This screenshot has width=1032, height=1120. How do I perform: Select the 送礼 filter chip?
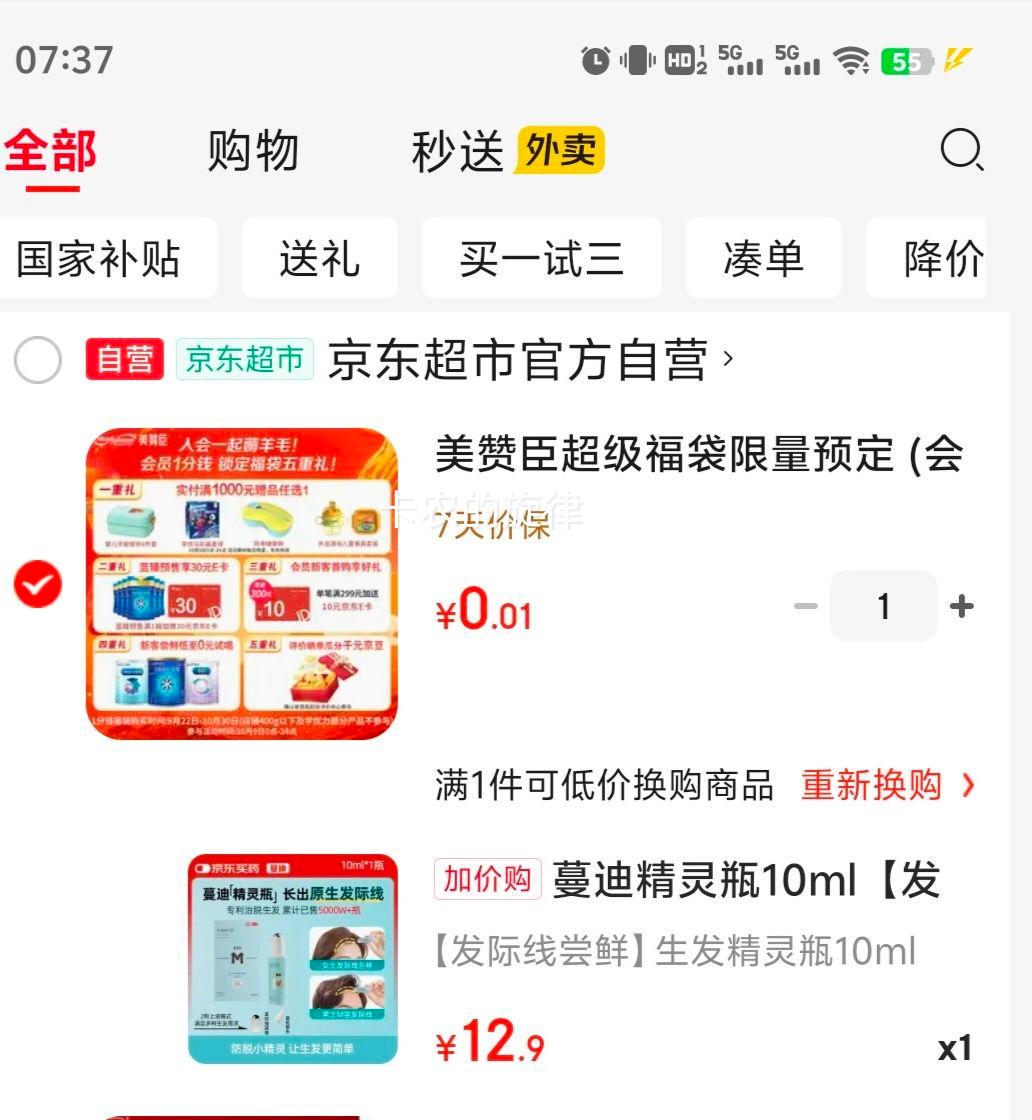click(x=319, y=259)
